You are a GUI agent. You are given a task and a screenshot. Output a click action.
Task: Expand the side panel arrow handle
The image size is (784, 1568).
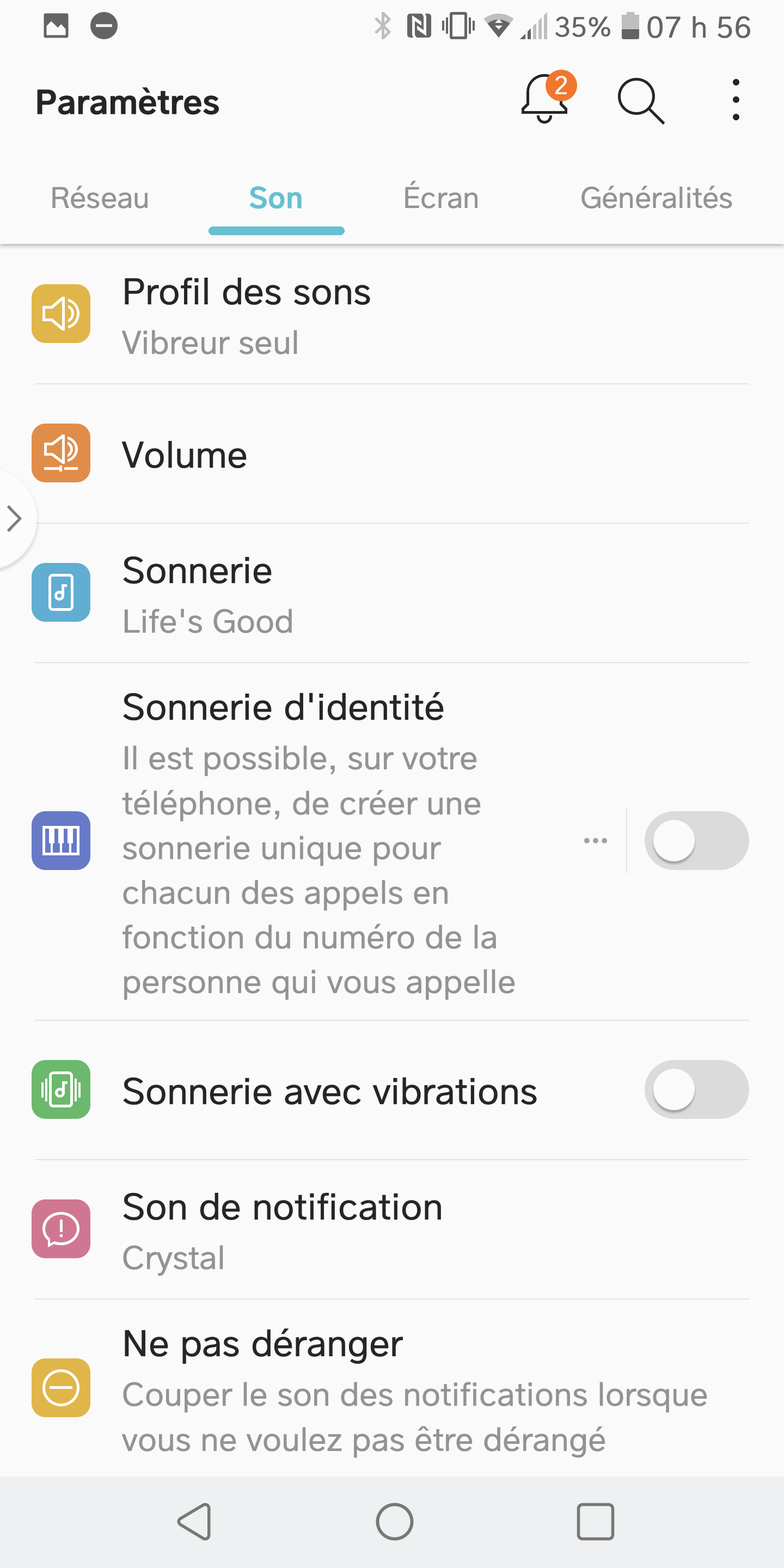point(15,519)
